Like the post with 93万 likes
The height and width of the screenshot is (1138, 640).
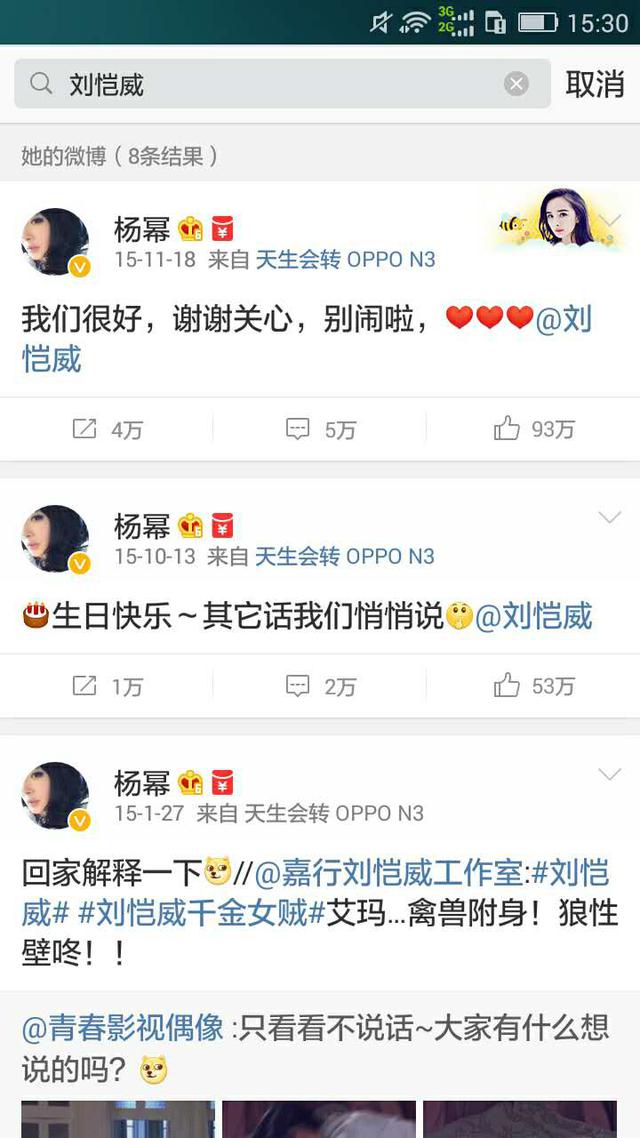tap(533, 429)
